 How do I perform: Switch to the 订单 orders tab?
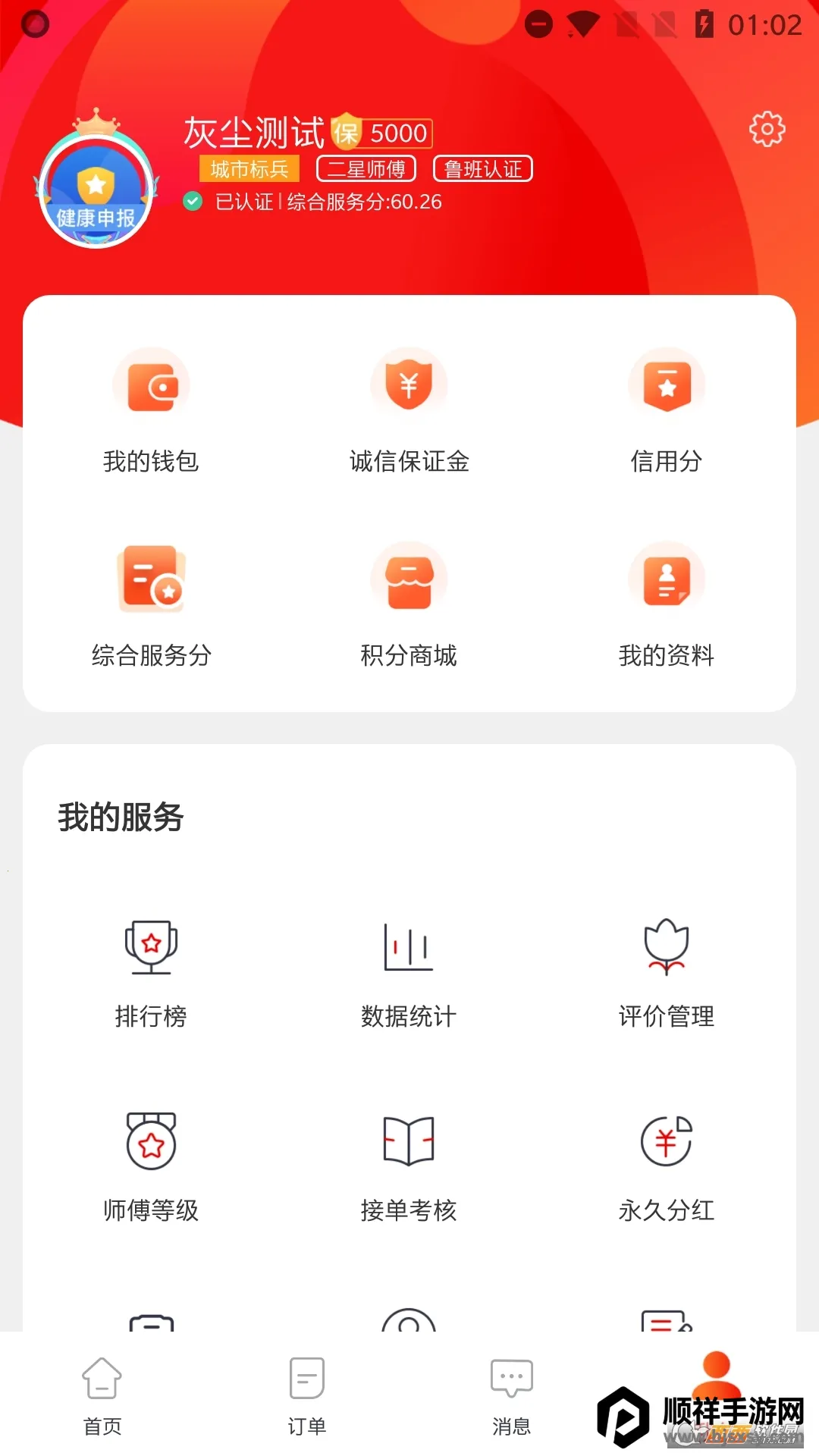point(307,1397)
